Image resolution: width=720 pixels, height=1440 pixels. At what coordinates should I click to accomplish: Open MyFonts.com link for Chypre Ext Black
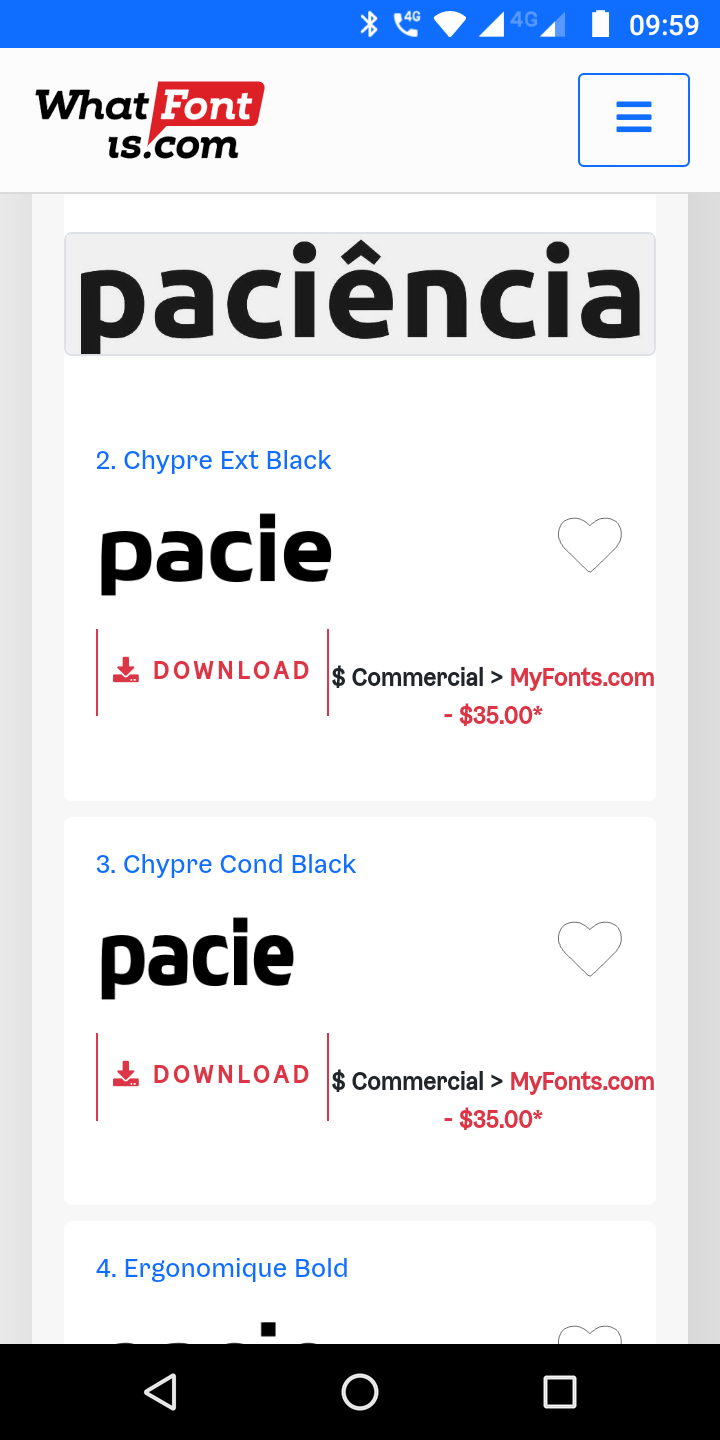pos(581,677)
